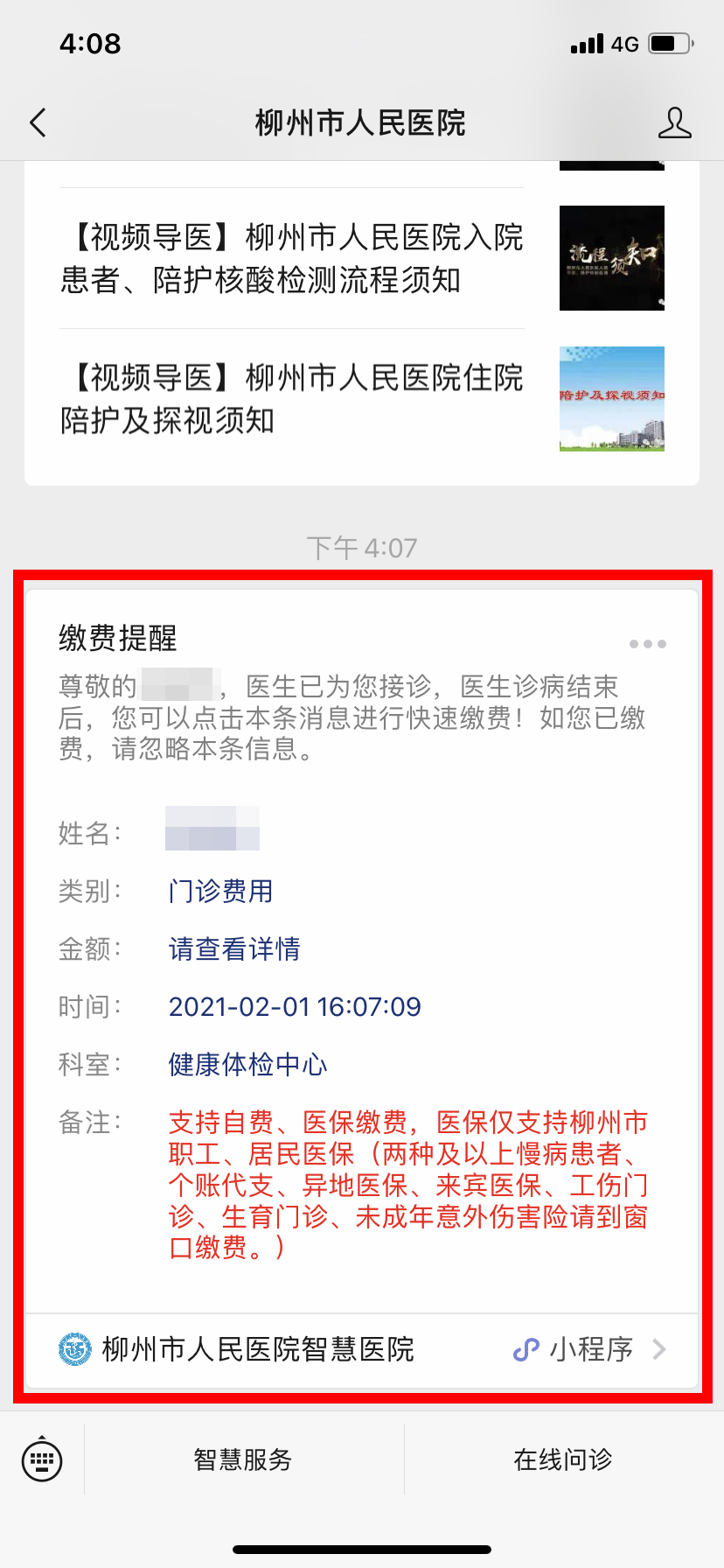
Task: Open 柳州市人民医院智慧医院 mini program
Action: (362, 1349)
